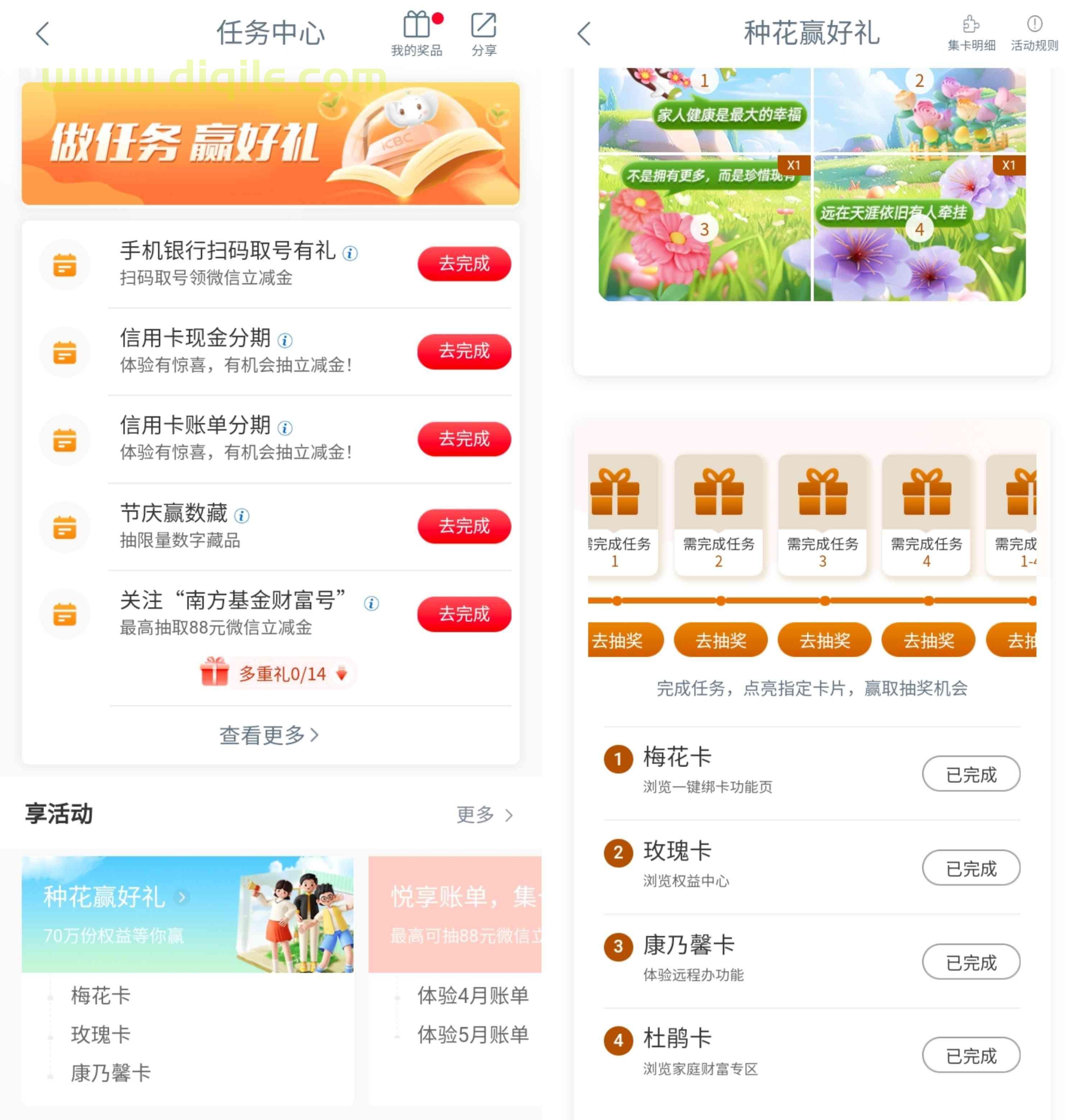The height and width of the screenshot is (1120, 1083).
Task: Open the 种花赢好礼 activity card
Action: point(187,914)
